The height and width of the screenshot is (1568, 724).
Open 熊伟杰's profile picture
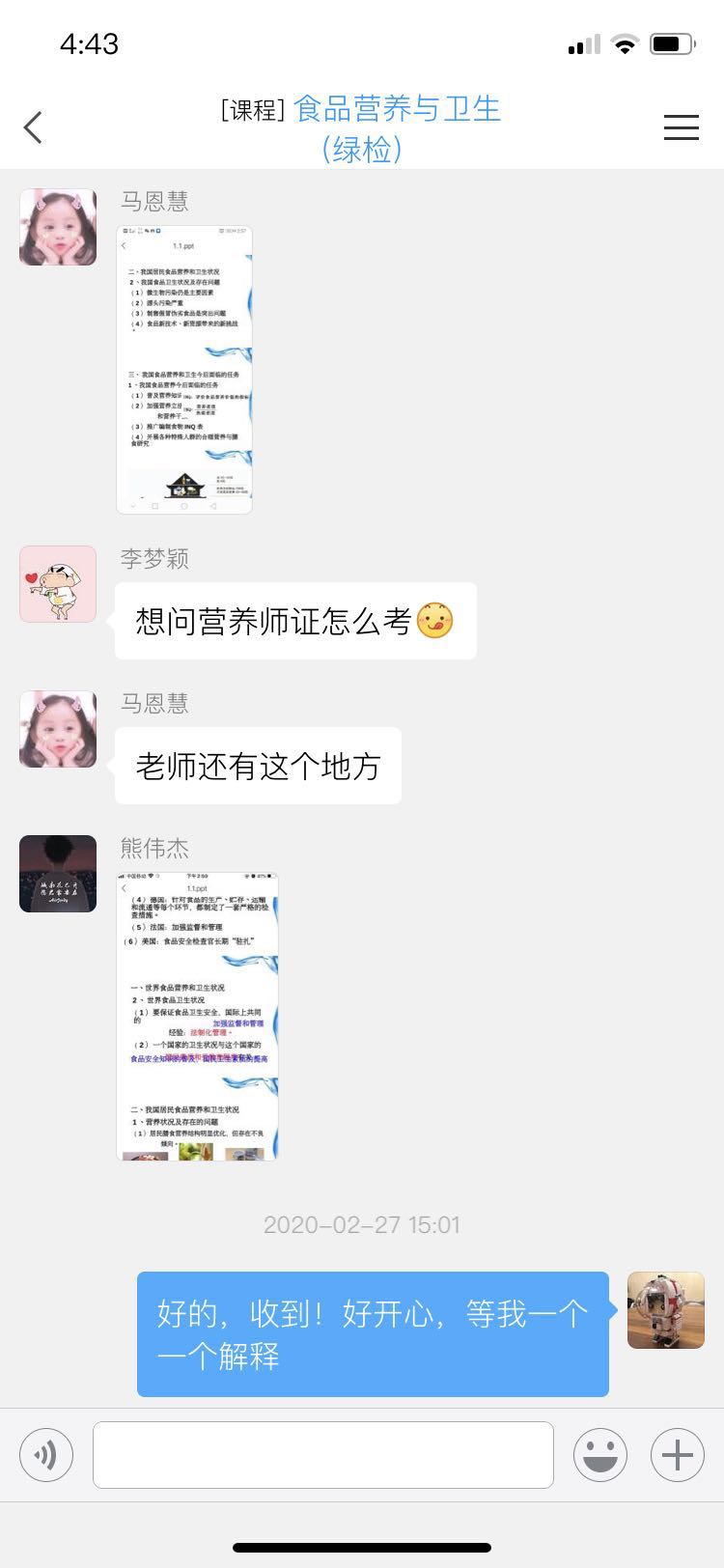tap(58, 874)
